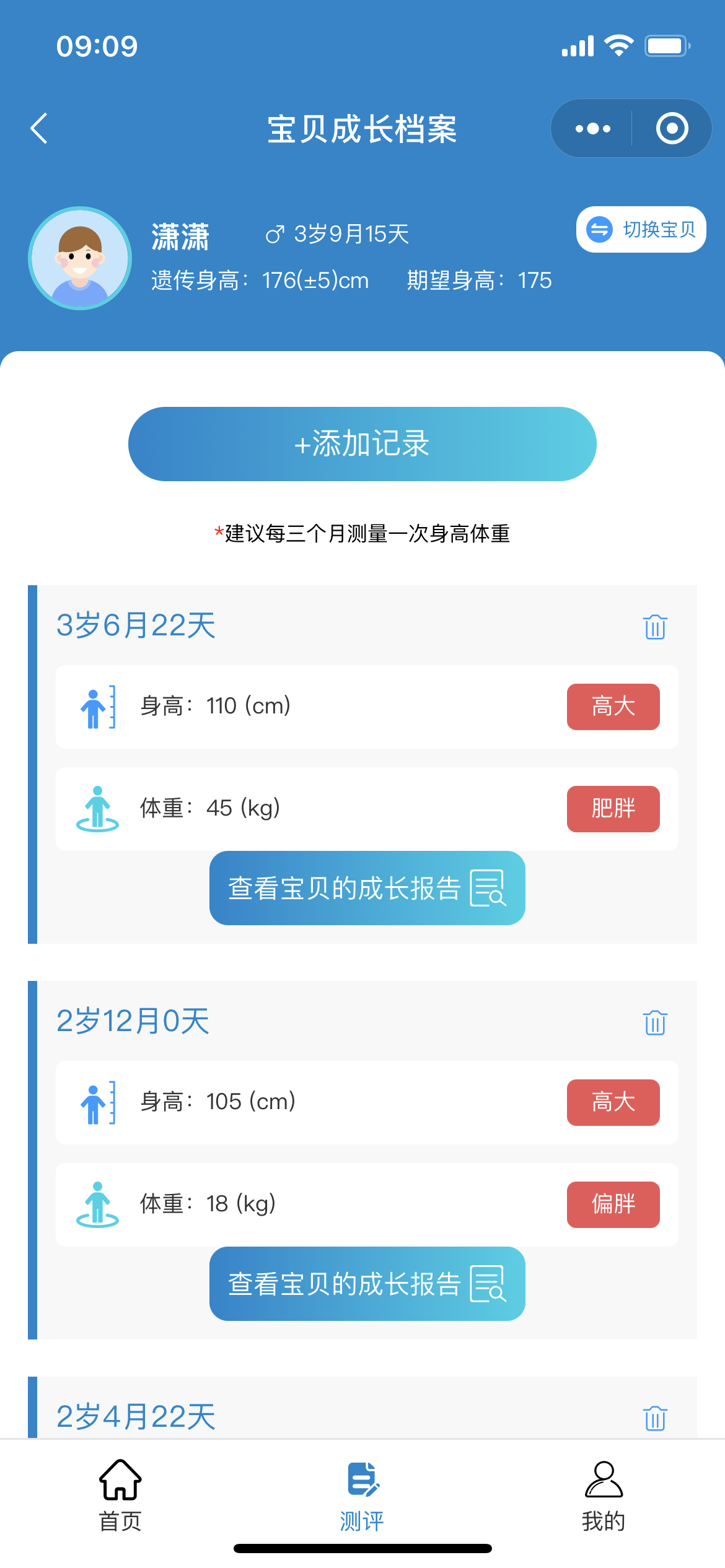The height and width of the screenshot is (1568, 725).
Task: Tap 潇潇's avatar picture
Action: pos(80,258)
